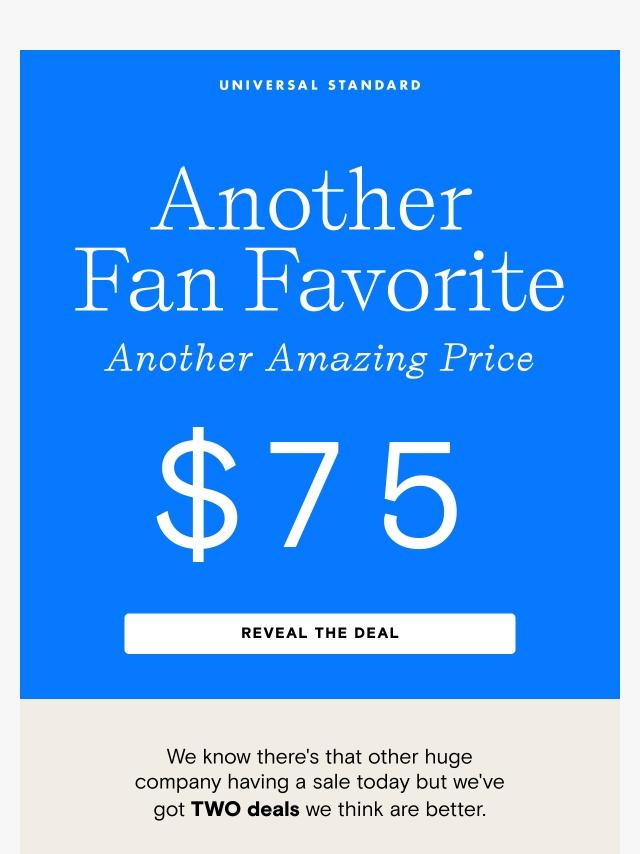Image resolution: width=640 pixels, height=854 pixels.
Task: Tap the Reveal the Deal button
Action: (x=320, y=633)
